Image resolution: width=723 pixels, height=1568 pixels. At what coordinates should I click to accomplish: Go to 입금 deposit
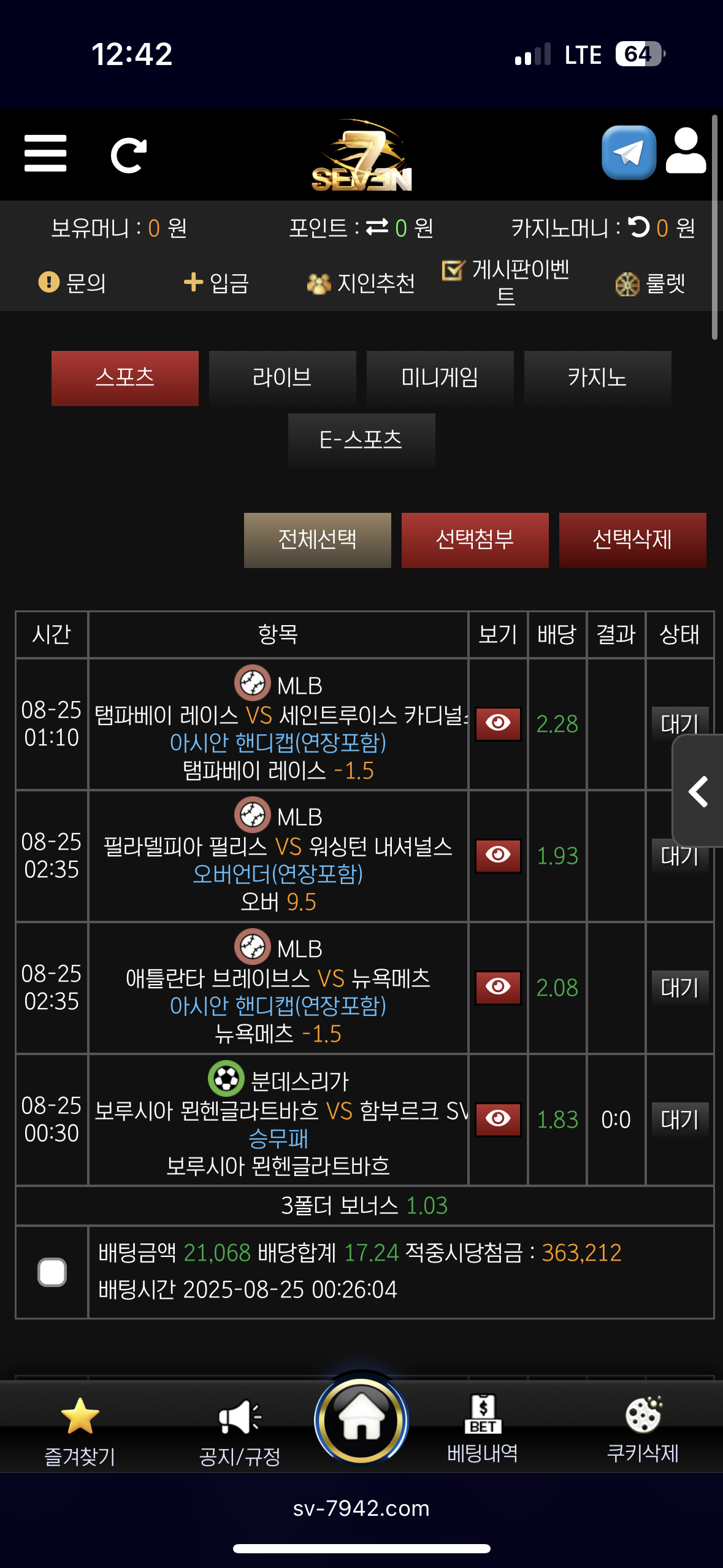(x=216, y=283)
